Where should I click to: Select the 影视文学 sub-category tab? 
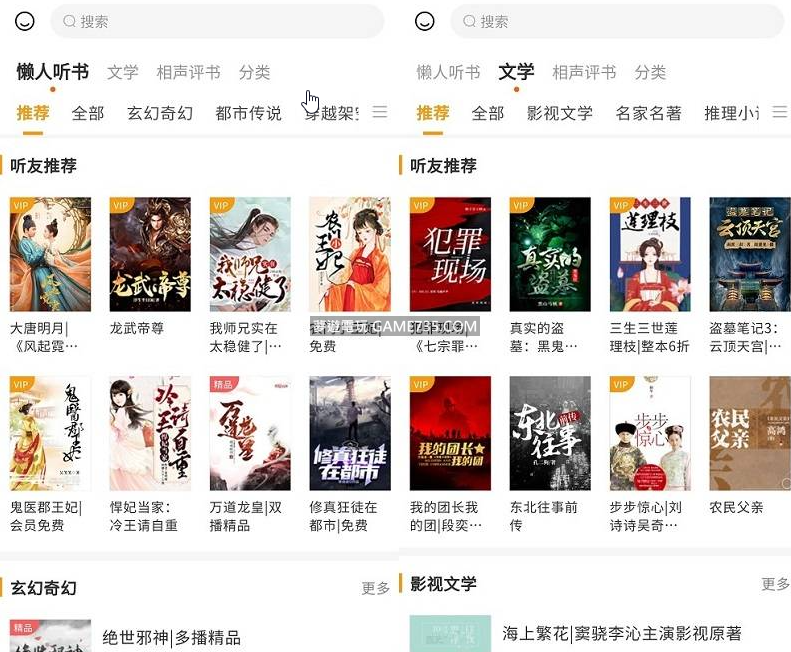(x=560, y=113)
